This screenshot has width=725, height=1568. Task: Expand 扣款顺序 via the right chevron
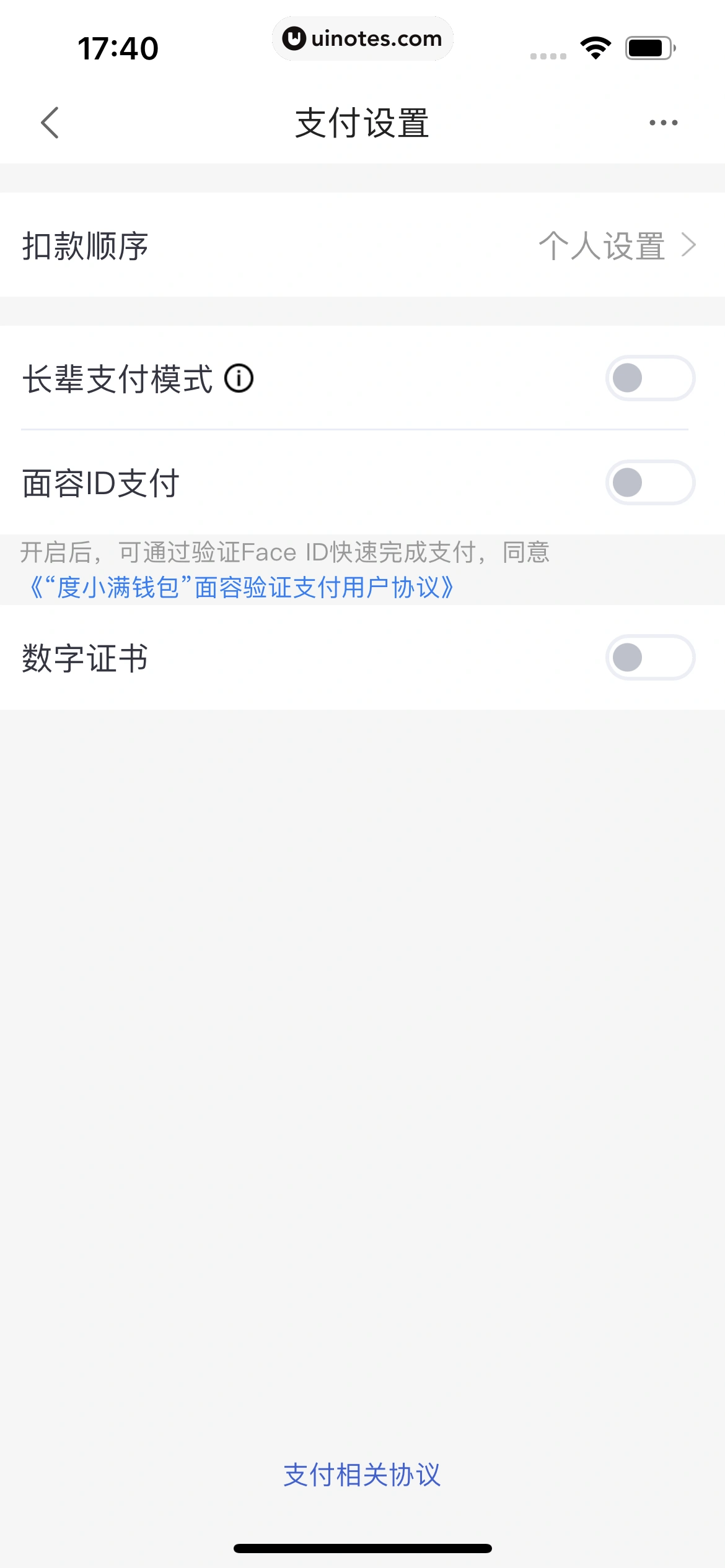pos(690,246)
